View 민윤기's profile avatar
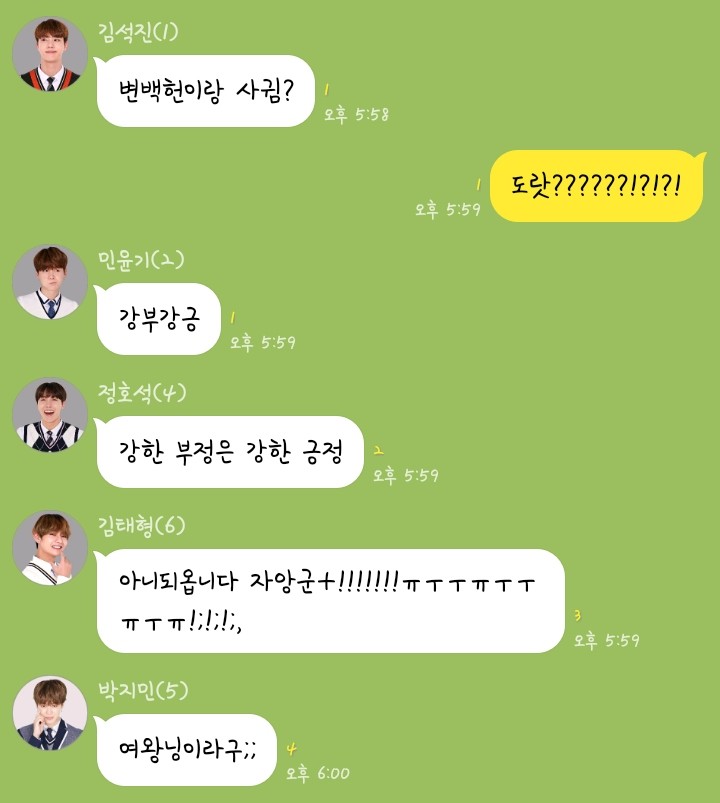Viewport: 720px width, 803px height. 50,282
